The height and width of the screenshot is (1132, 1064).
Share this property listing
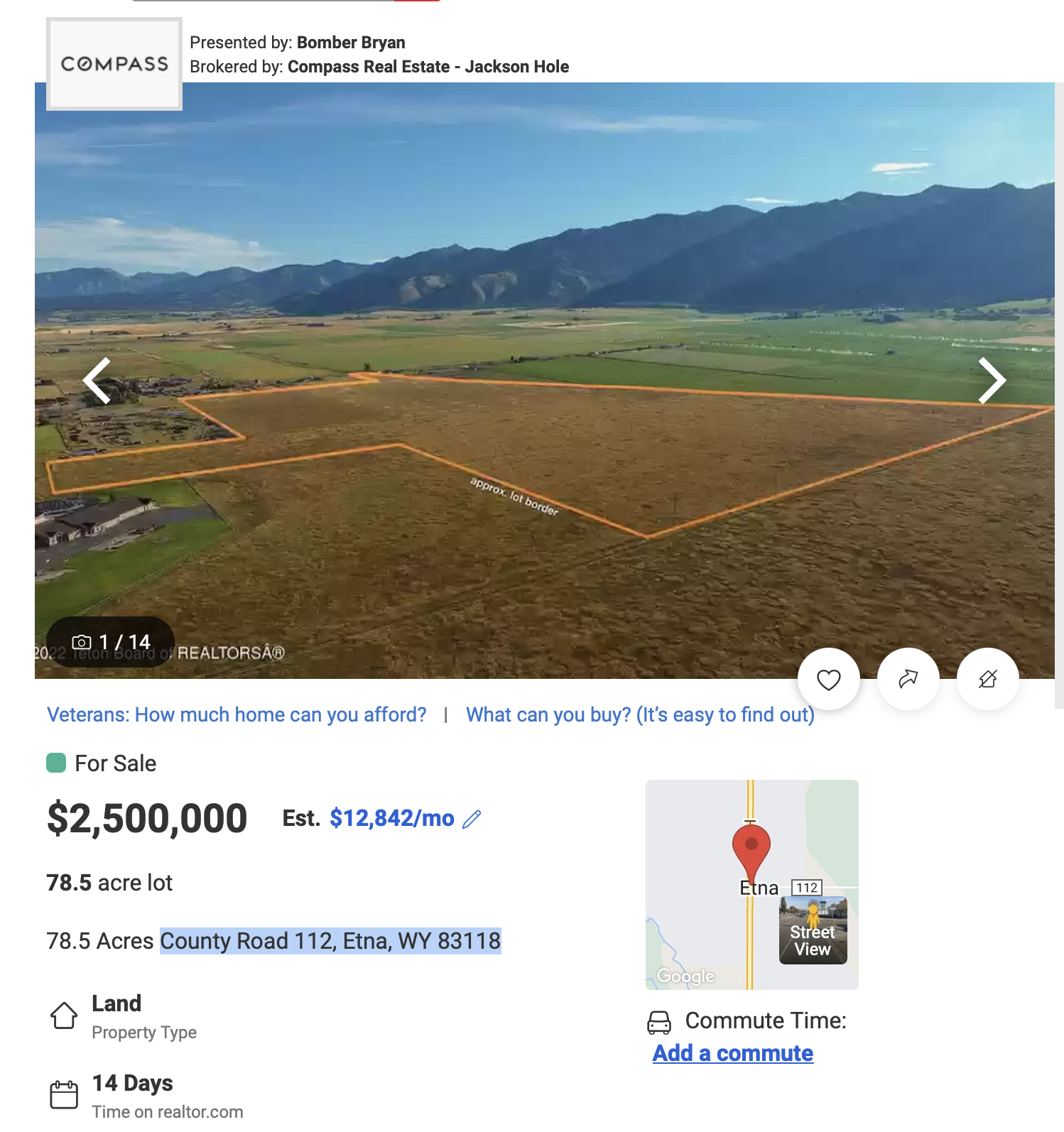[x=908, y=680]
